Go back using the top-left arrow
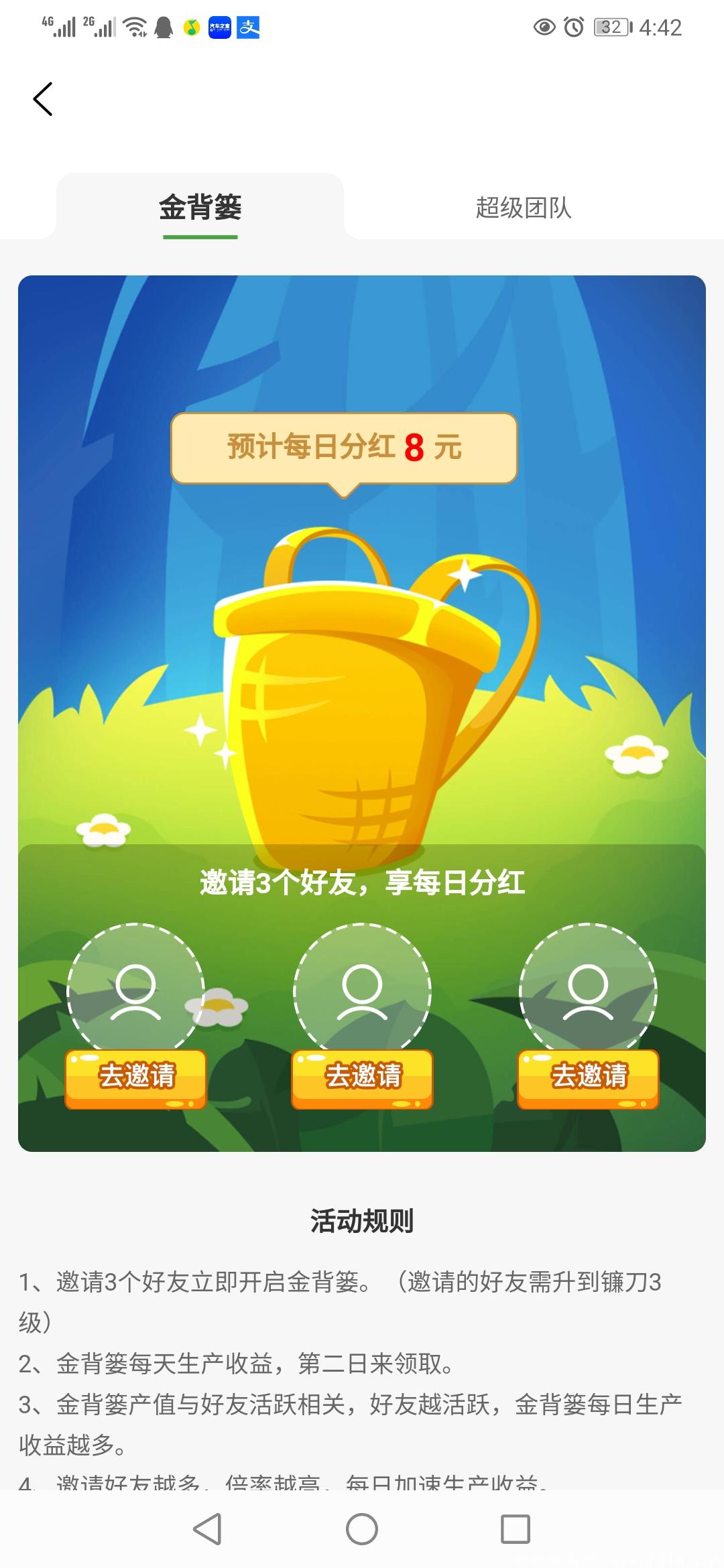The width and height of the screenshot is (724, 1568). [43, 99]
